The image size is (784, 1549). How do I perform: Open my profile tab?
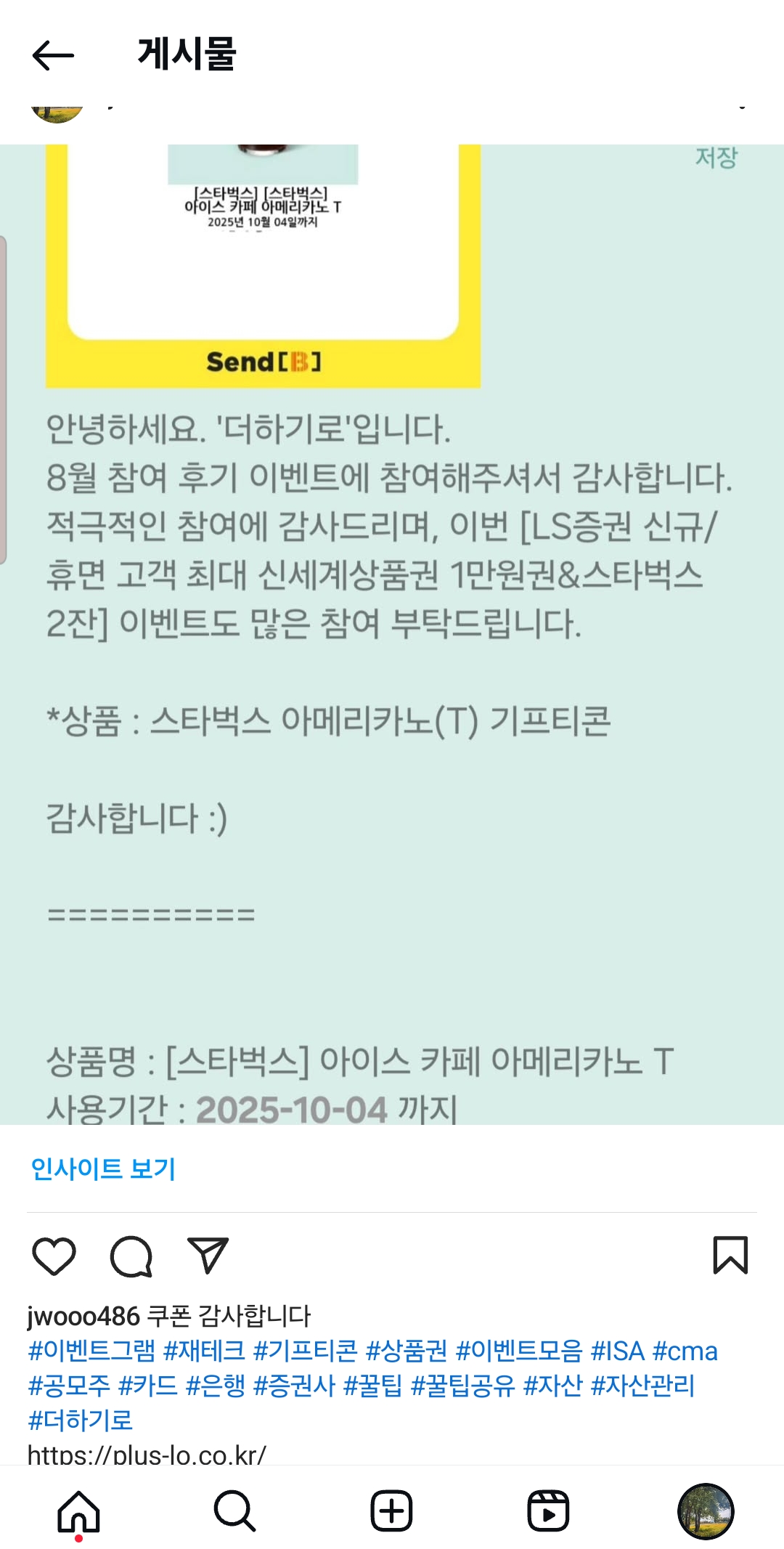[x=705, y=1512]
